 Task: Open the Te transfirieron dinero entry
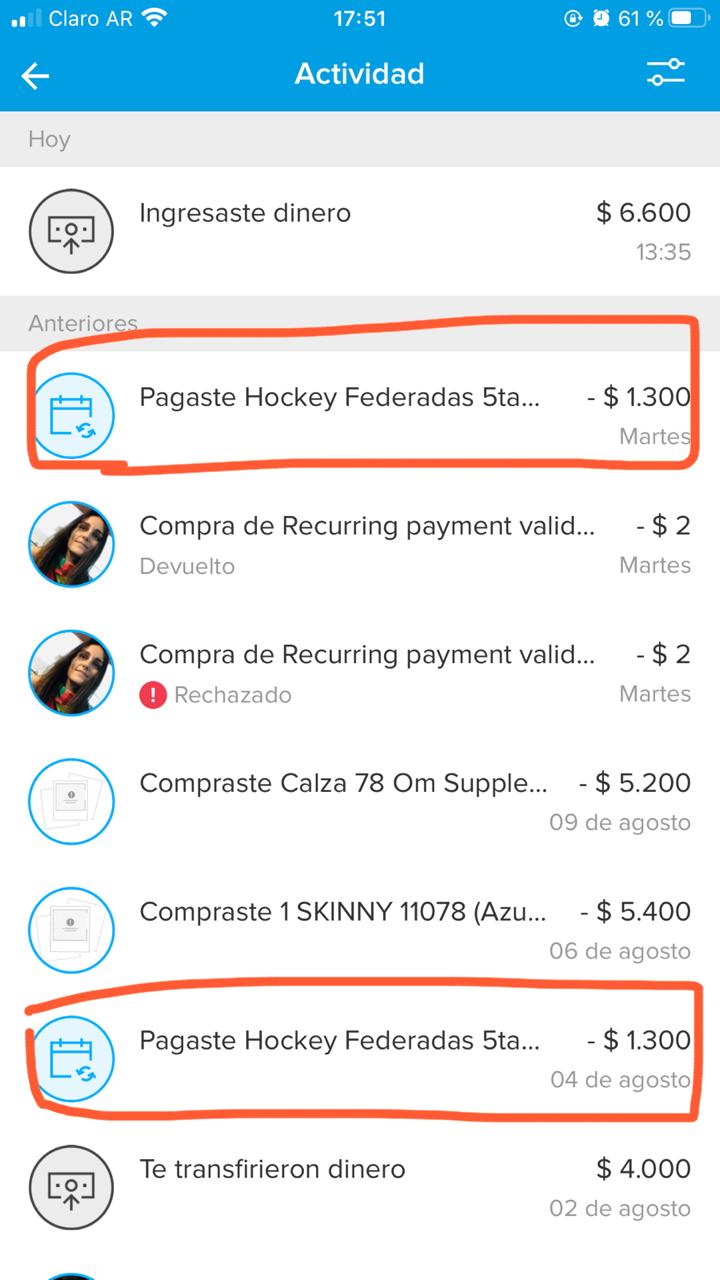tap(360, 1187)
